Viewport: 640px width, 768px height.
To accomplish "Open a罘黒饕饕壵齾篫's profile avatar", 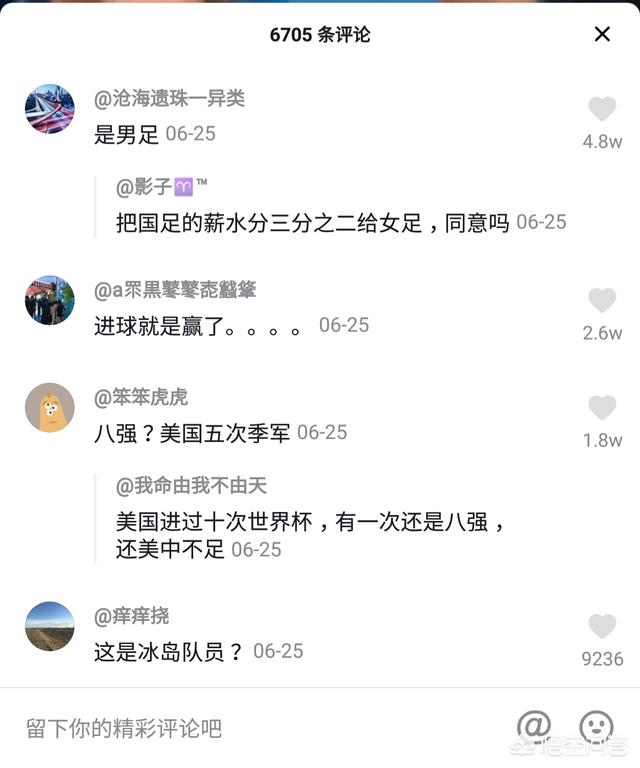I will tap(50, 300).
